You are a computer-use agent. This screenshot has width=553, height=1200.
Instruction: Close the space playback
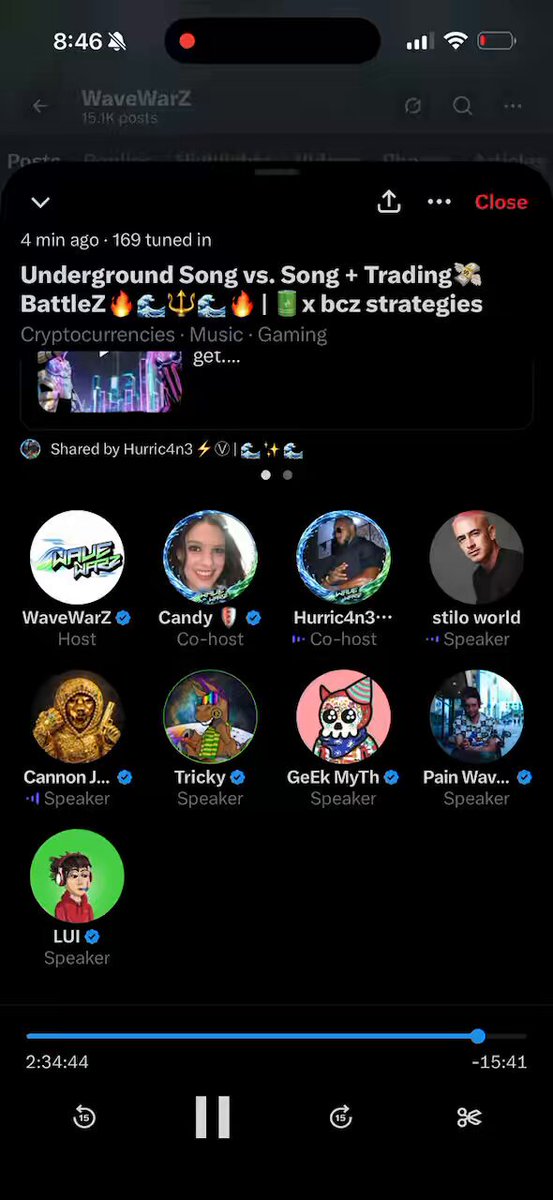pos(501,202)
